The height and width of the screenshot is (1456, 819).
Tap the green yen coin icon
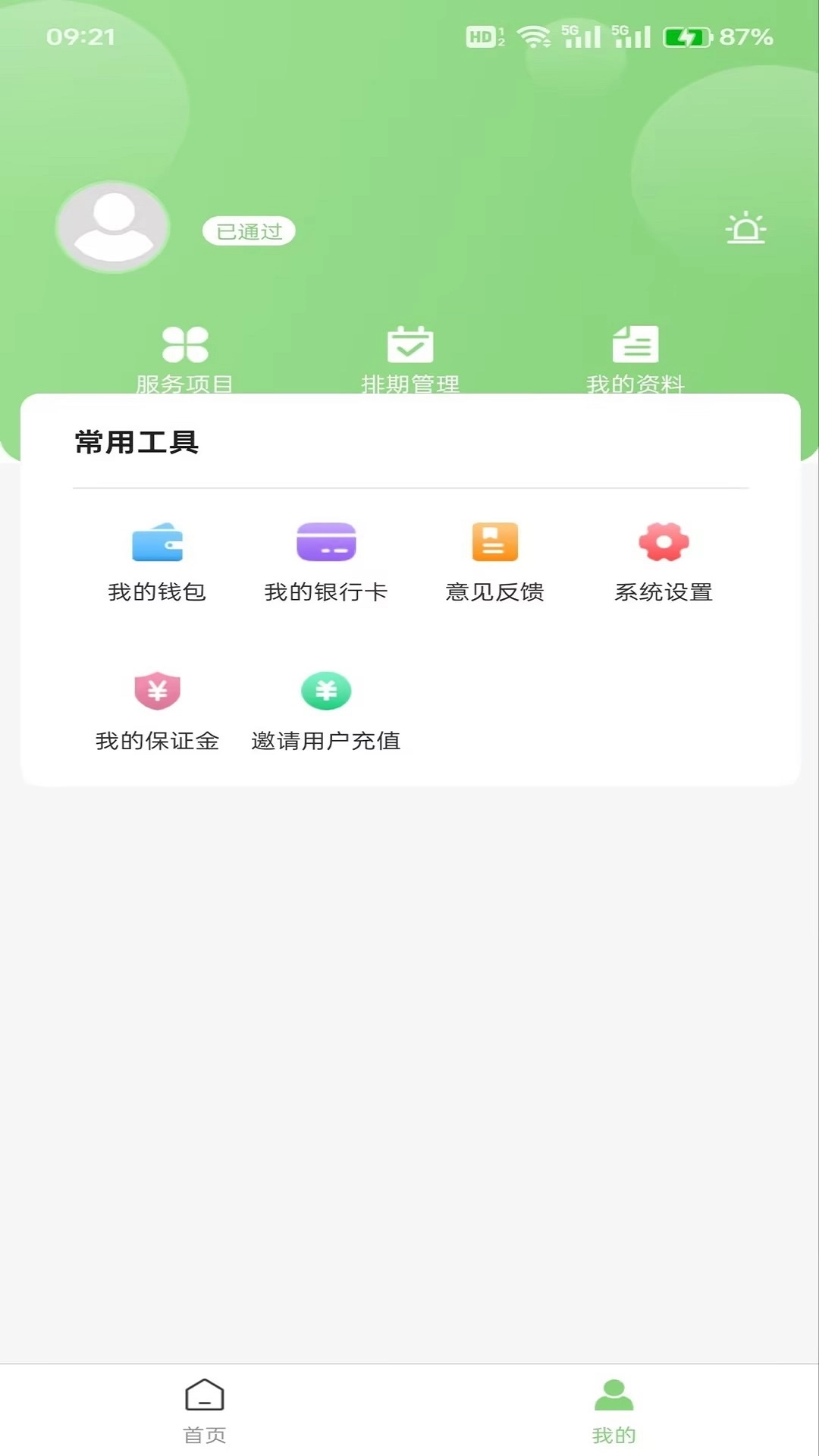click(326, 690)
